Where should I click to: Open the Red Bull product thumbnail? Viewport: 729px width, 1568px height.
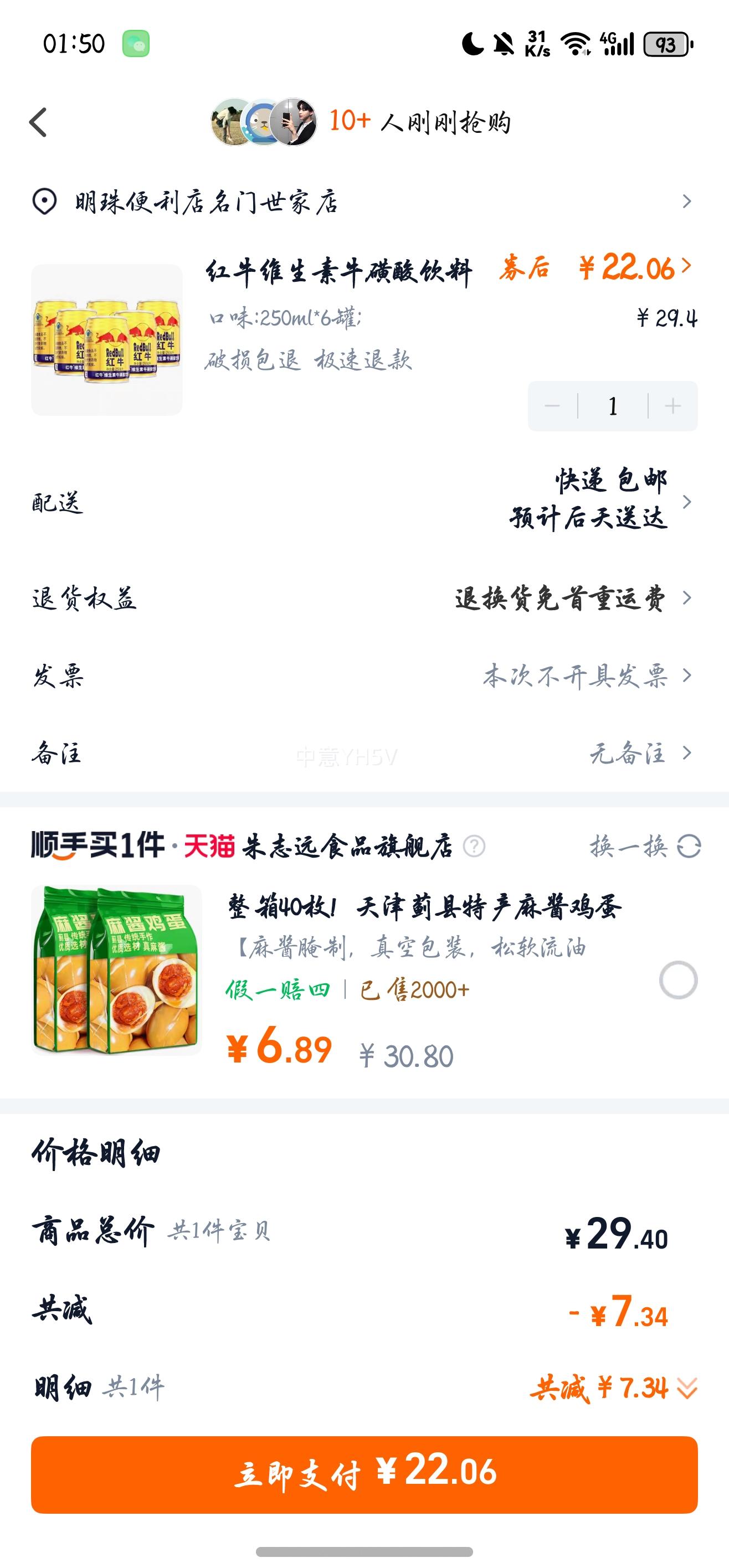[106, 339]
